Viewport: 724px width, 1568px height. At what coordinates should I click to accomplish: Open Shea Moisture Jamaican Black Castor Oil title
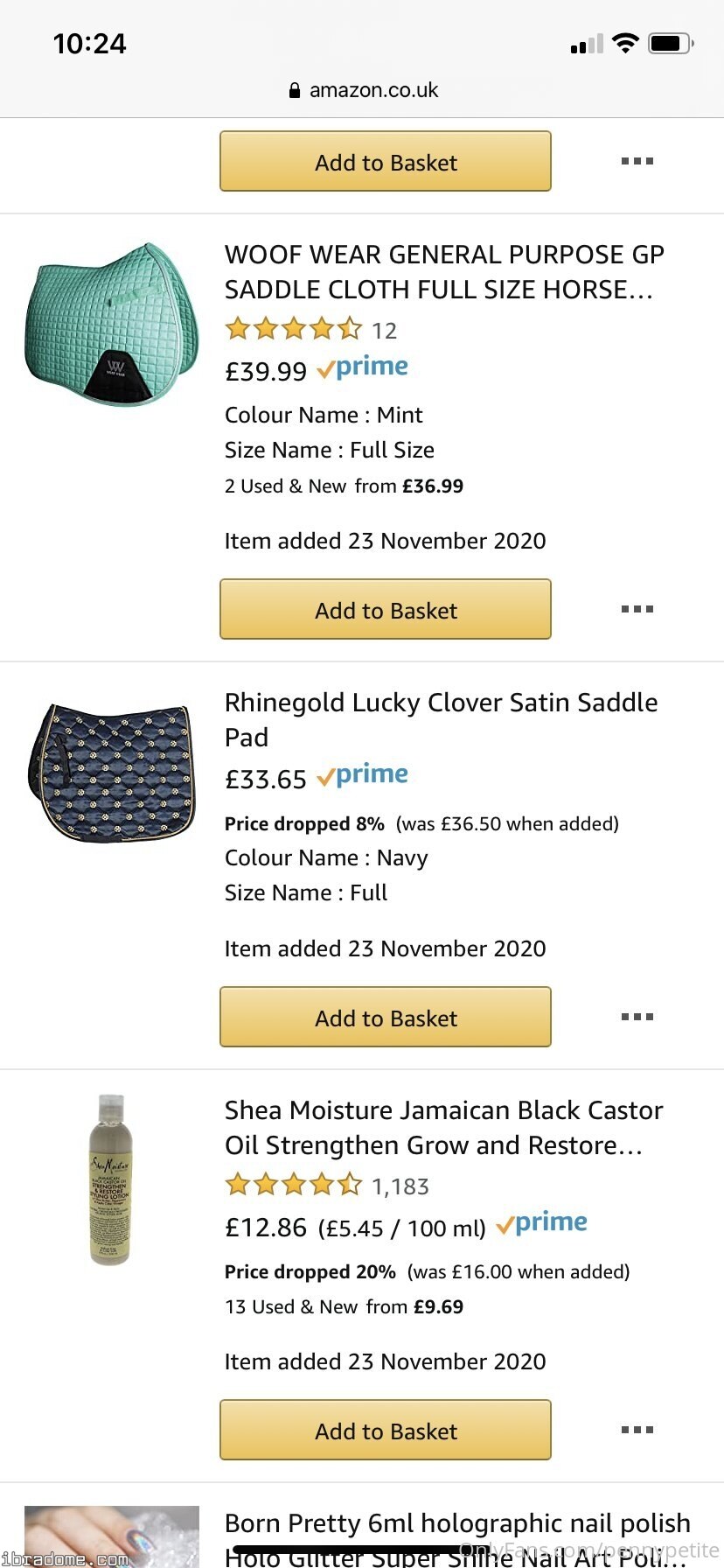(x=443, y=1127)
